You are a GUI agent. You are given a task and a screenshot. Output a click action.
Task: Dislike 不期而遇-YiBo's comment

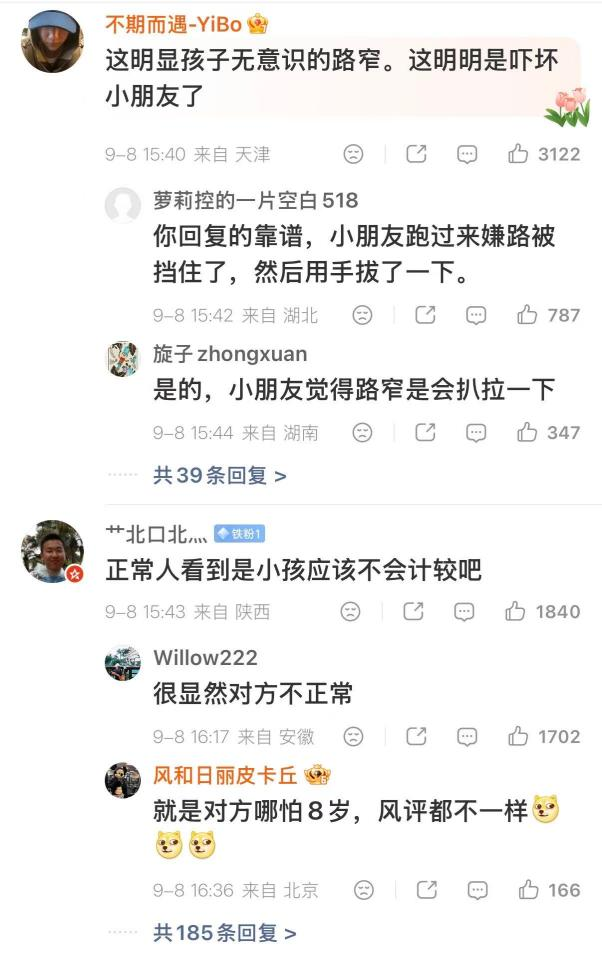[x=354, y=154]
